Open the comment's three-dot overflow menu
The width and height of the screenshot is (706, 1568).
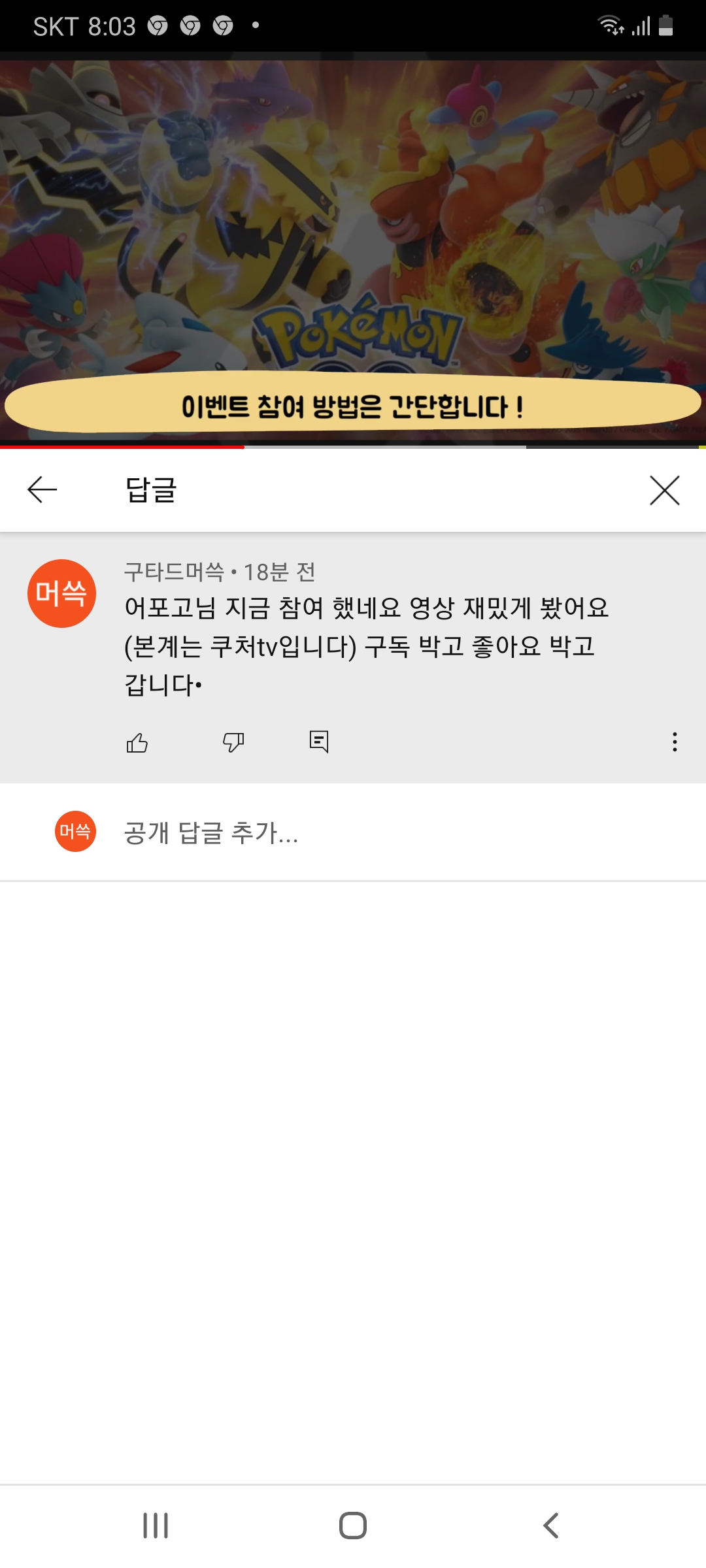[675, 742]
